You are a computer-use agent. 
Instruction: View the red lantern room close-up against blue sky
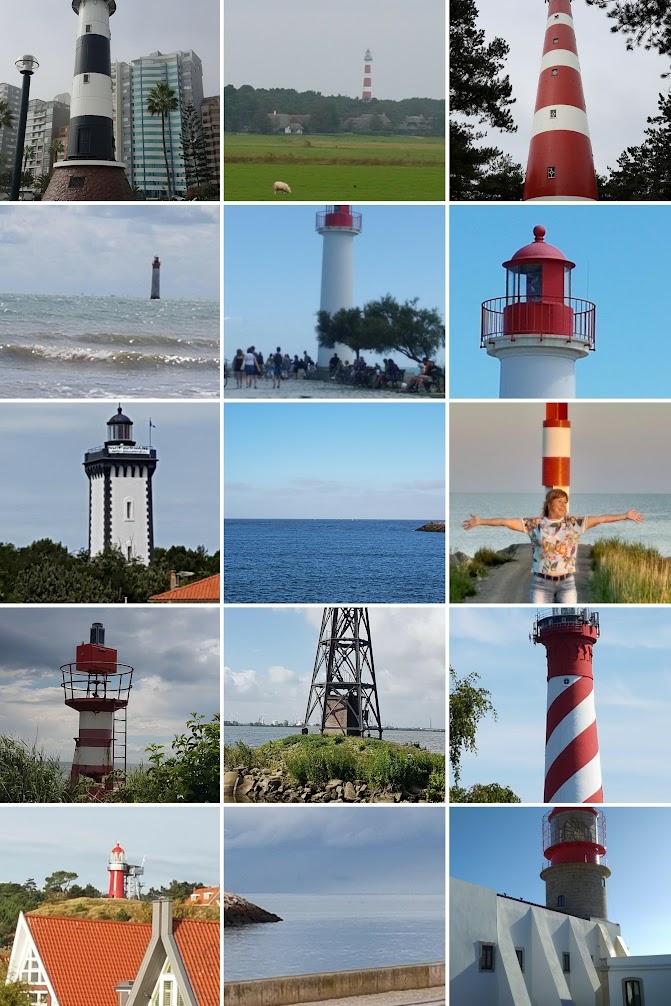[x=560, y=302]
